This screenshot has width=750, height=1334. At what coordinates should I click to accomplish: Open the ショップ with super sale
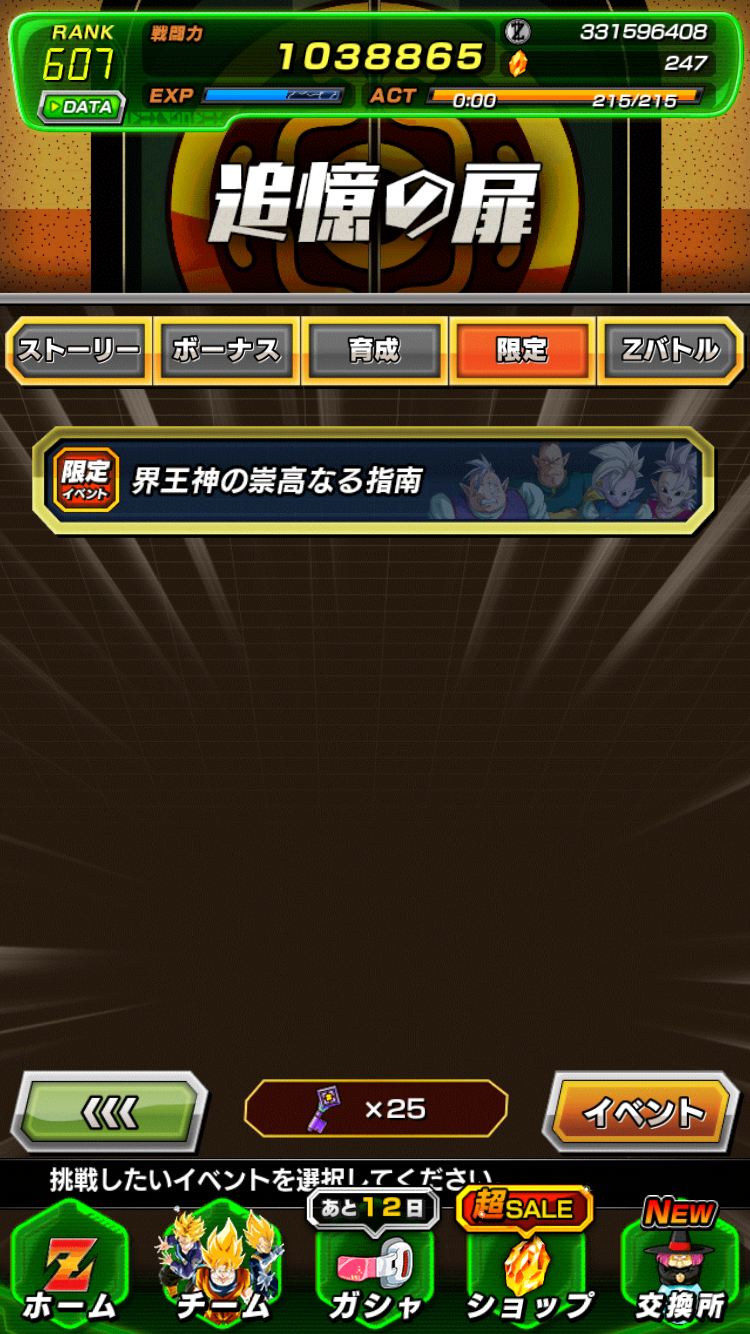527,1268
